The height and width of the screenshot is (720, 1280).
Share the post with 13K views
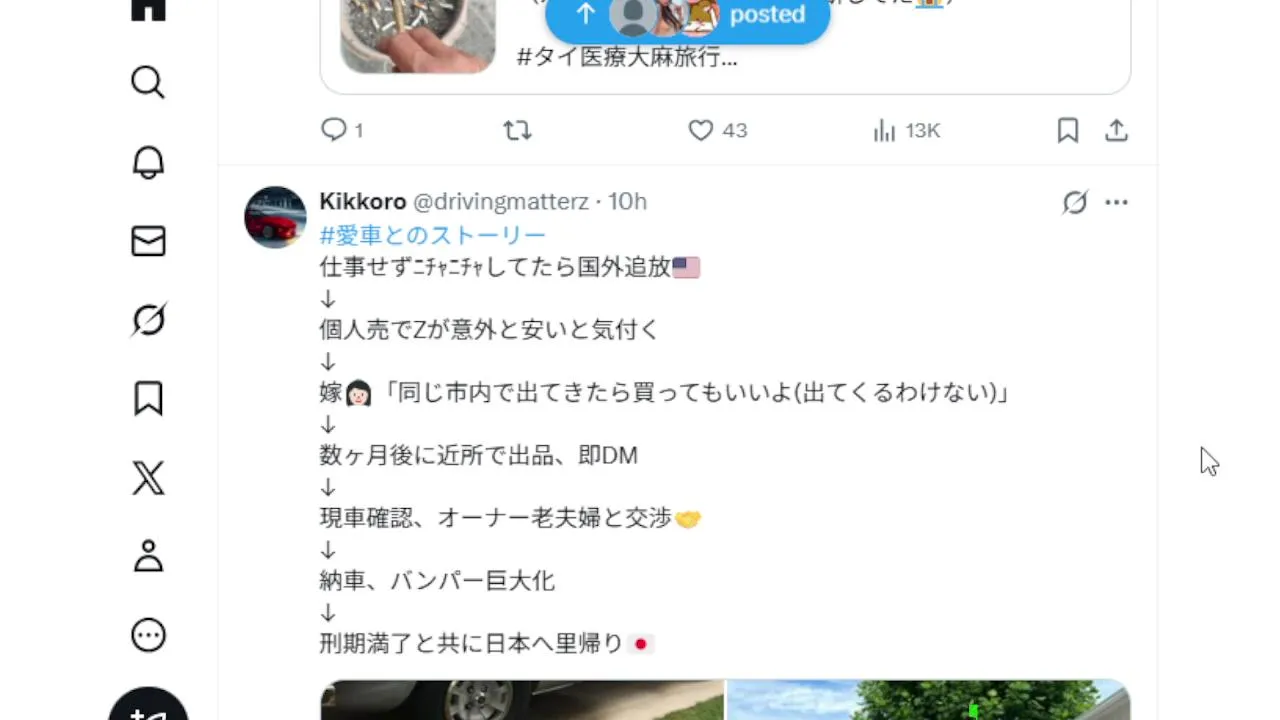tap(1116, 130)
